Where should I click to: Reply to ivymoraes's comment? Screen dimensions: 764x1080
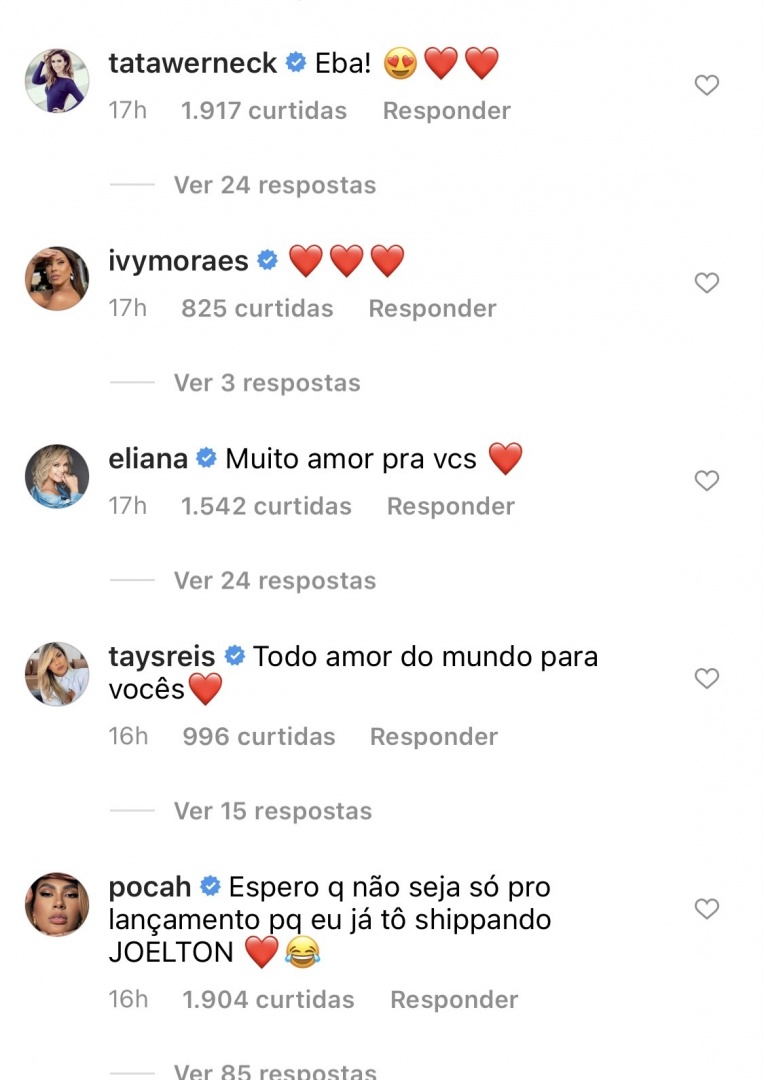click(432, 309)
